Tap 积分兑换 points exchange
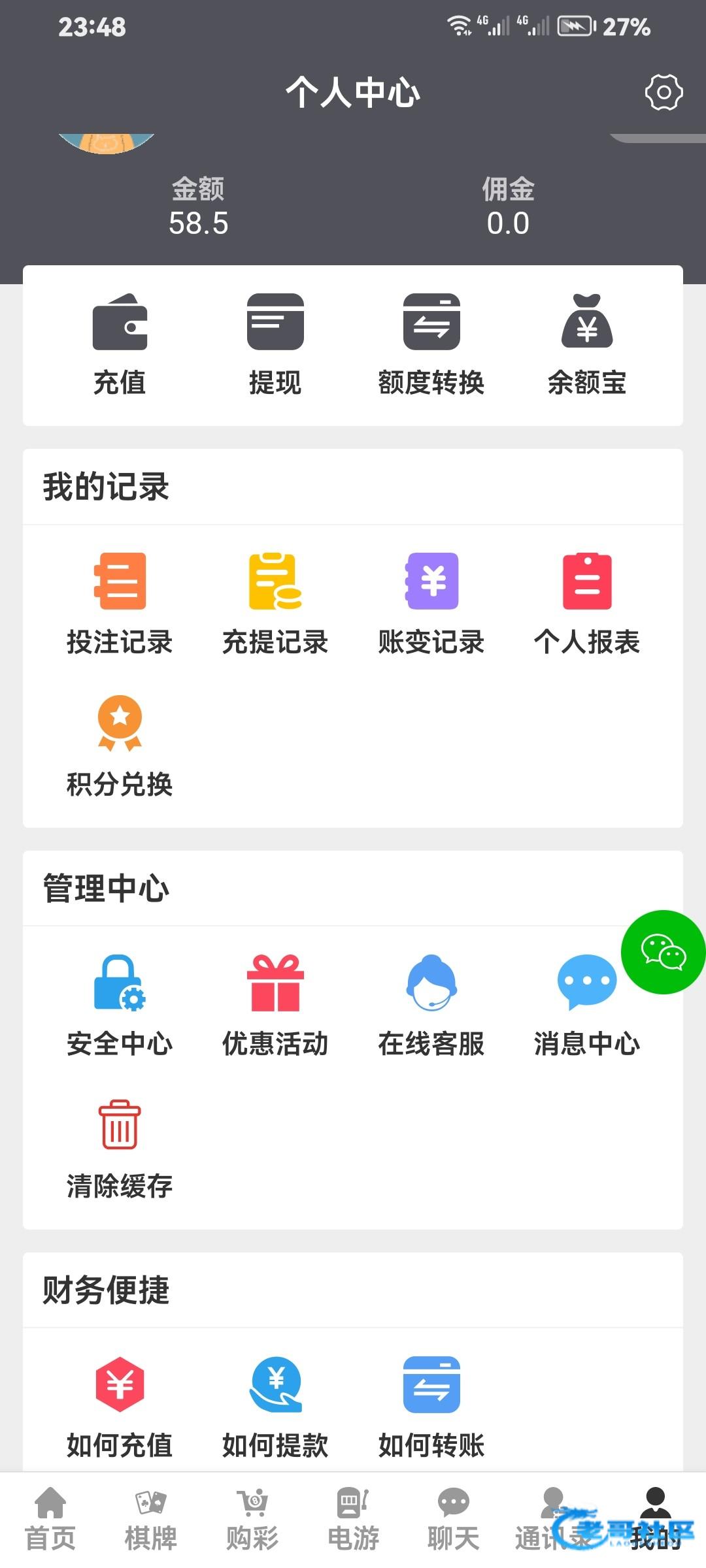The height and width of the screenshot is (1568, 706). click(120, 746)
